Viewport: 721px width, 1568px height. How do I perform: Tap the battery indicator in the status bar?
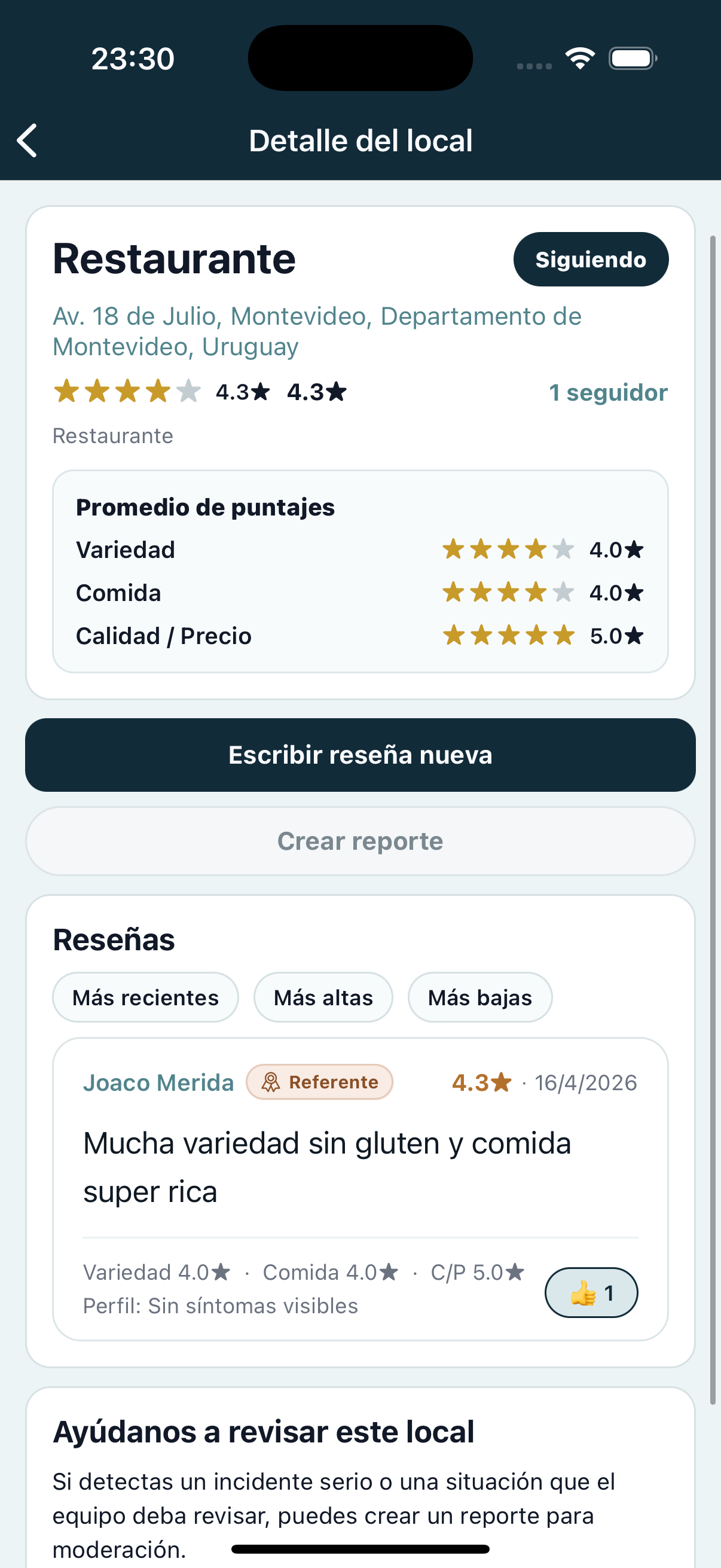click(x=631, y=57)
